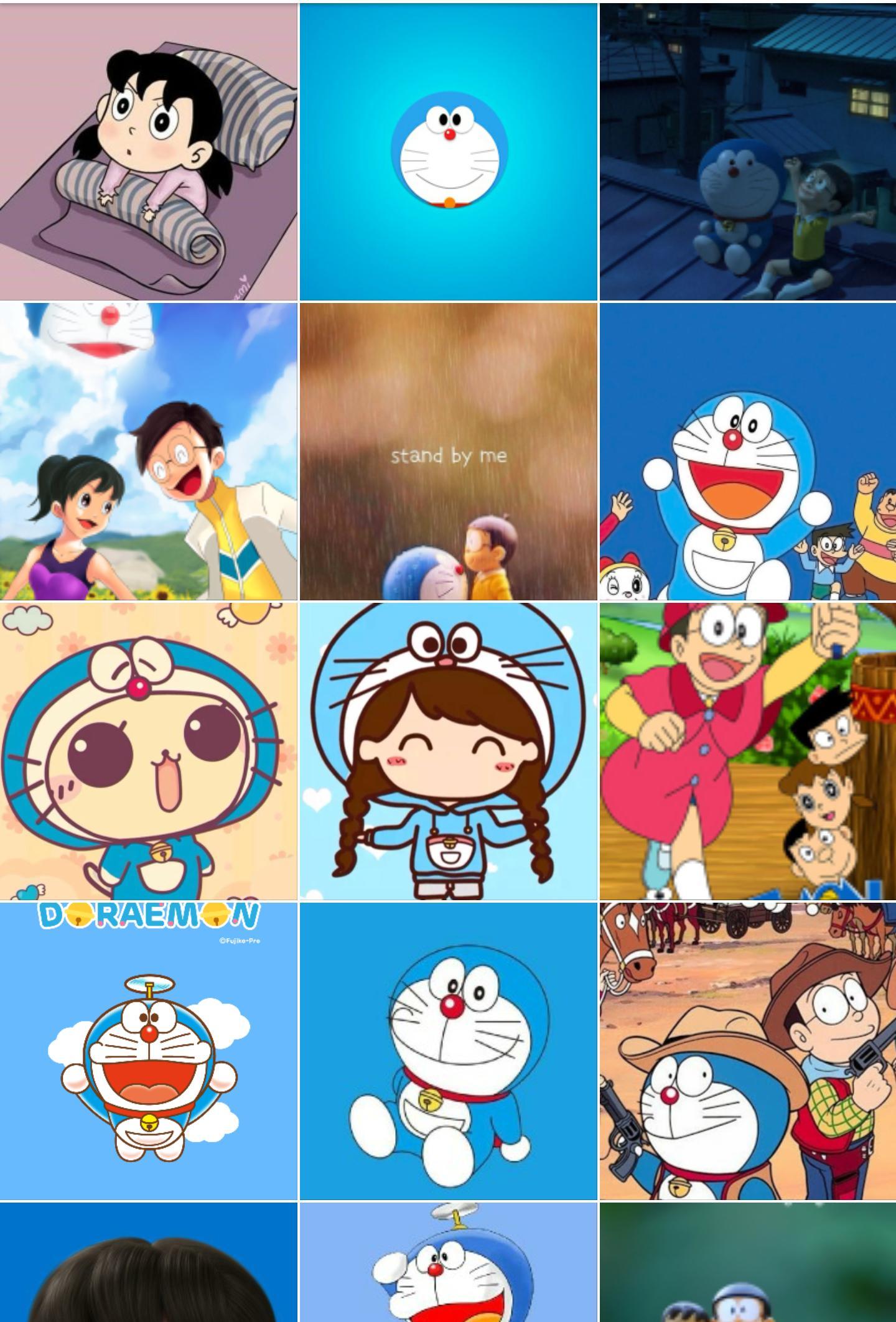Open the chibi Doraemon on peach background
Screen dimensions: 896x1322
[148, 752]
